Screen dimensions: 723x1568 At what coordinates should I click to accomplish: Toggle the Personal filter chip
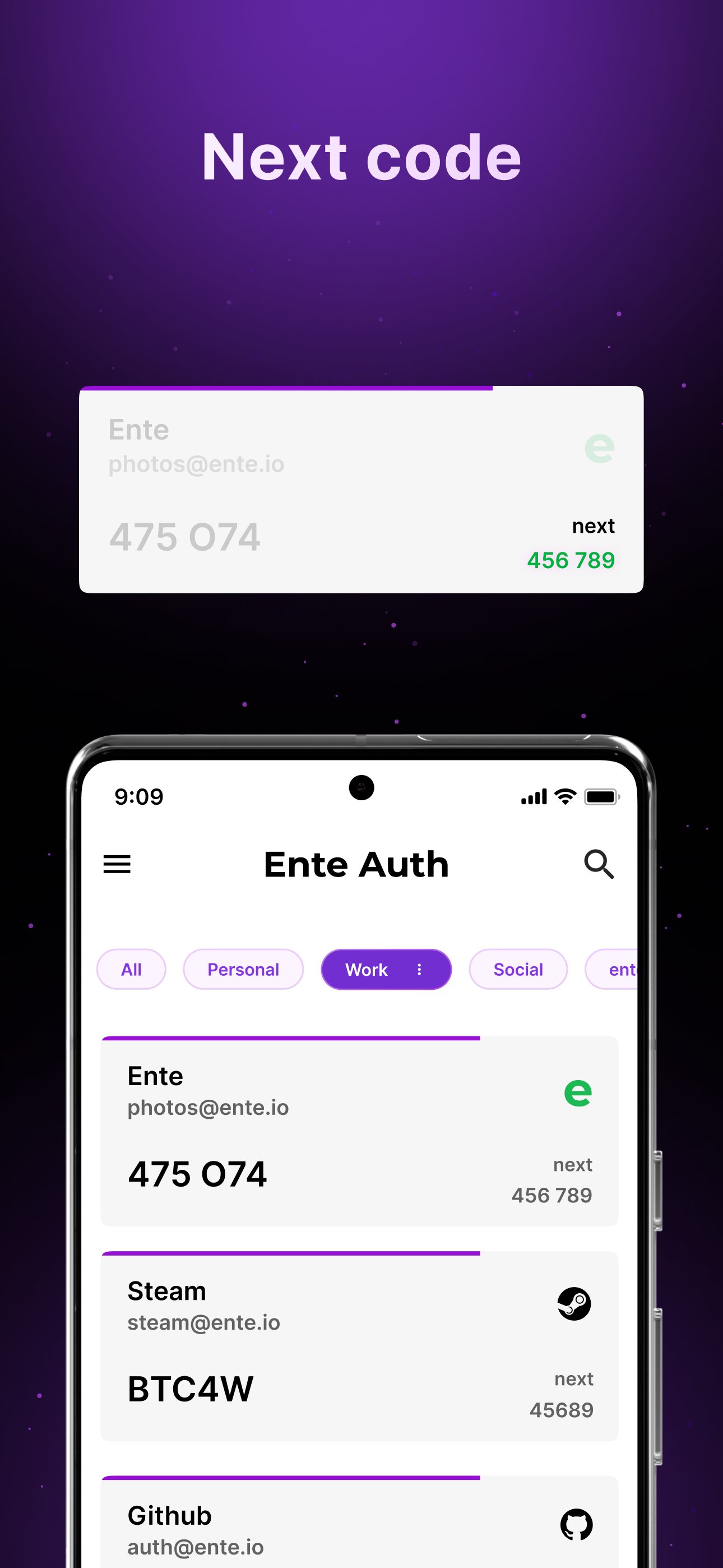(242, 969)
